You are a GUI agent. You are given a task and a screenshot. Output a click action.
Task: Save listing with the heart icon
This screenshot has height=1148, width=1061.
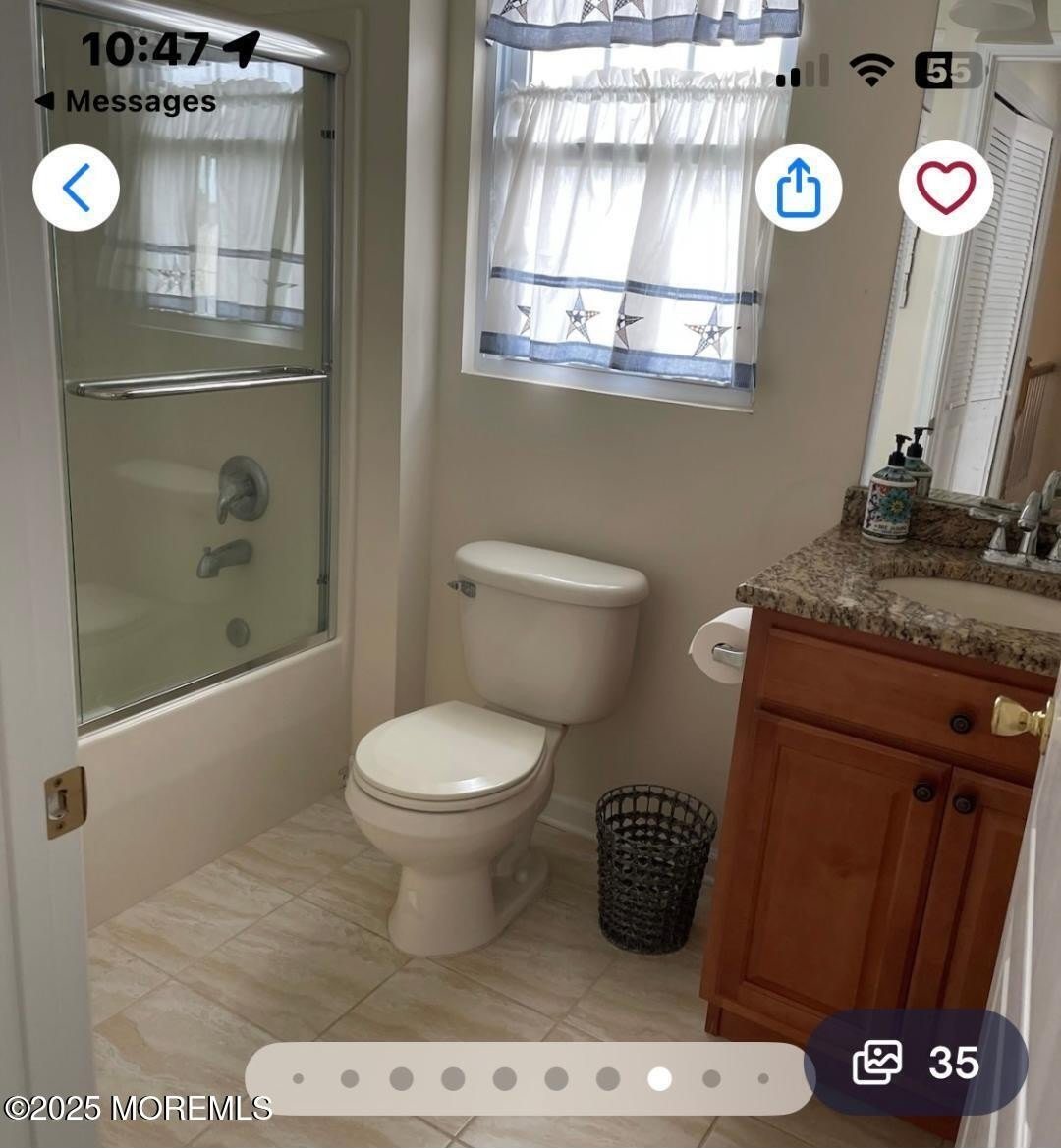(x=945, y=188)
